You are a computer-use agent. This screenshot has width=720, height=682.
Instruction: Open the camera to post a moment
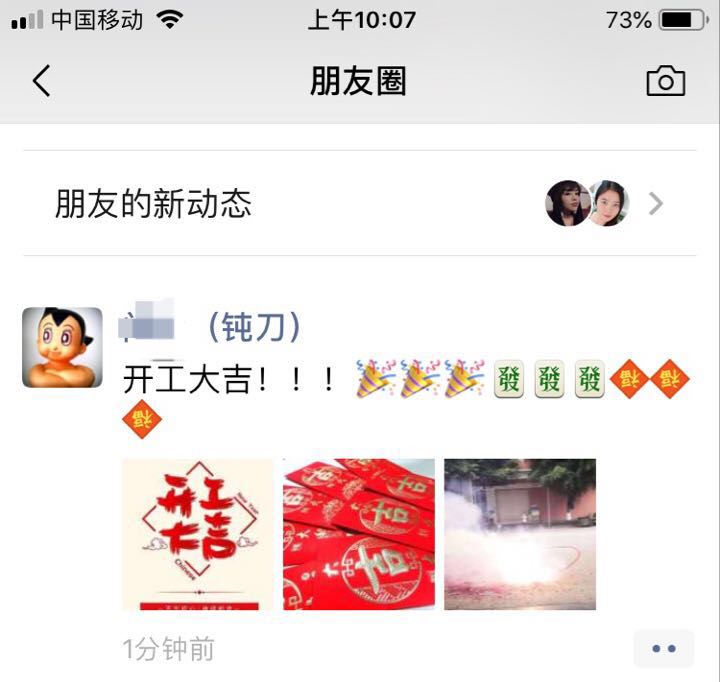click(x=665, y=81)
